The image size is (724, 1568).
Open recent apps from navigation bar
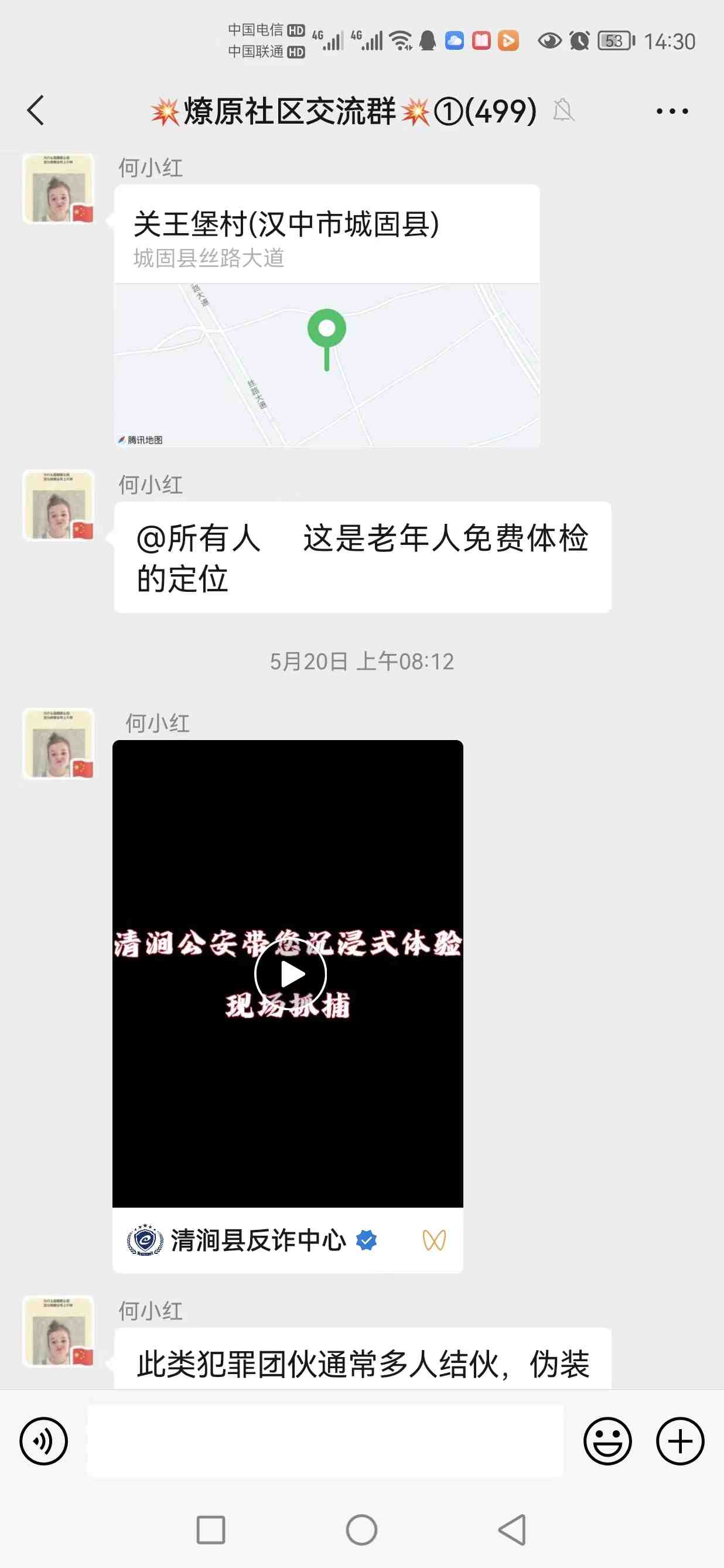210,1530
